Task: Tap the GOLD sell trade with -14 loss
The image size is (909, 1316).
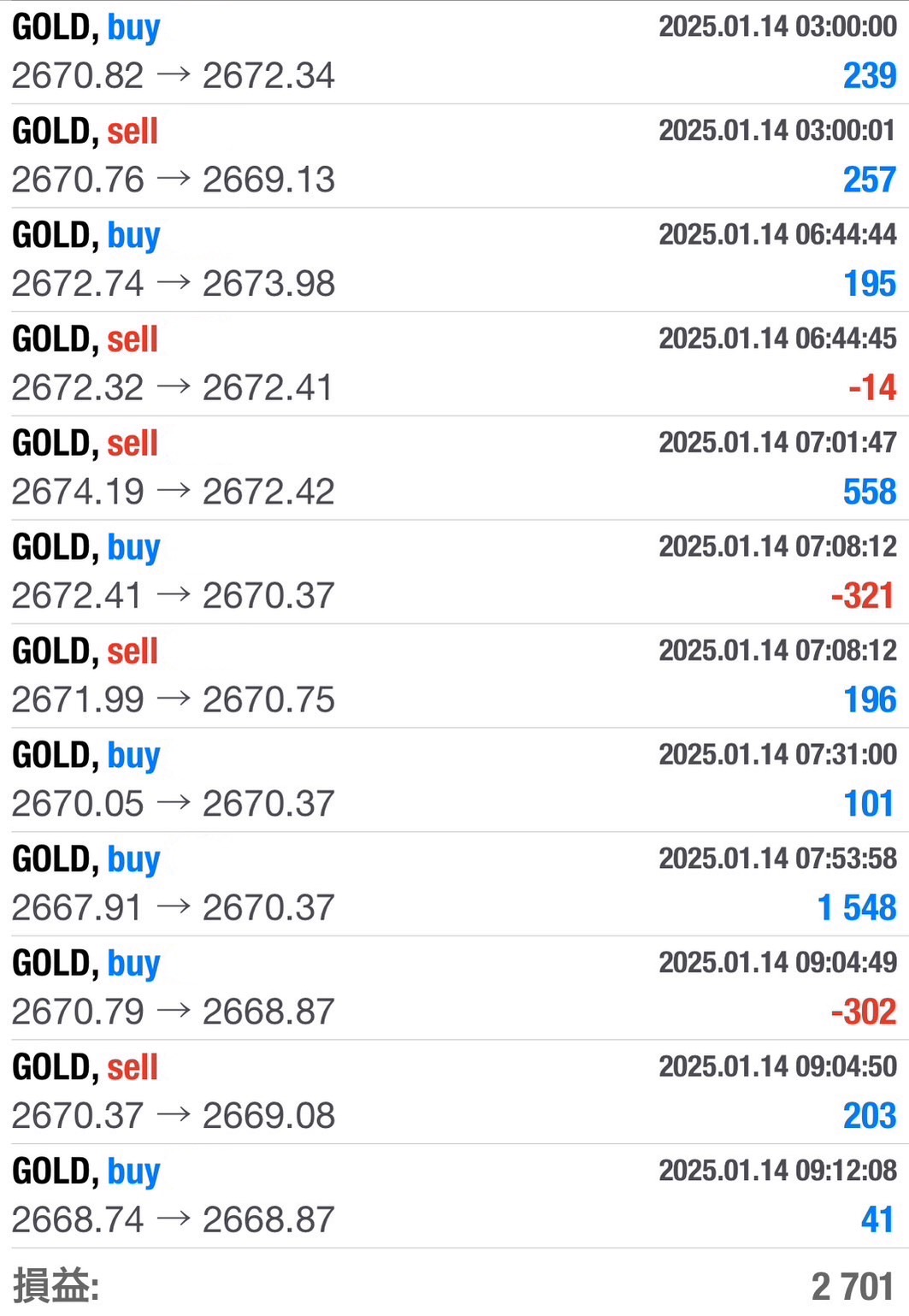Action: (x=454, y=363)
